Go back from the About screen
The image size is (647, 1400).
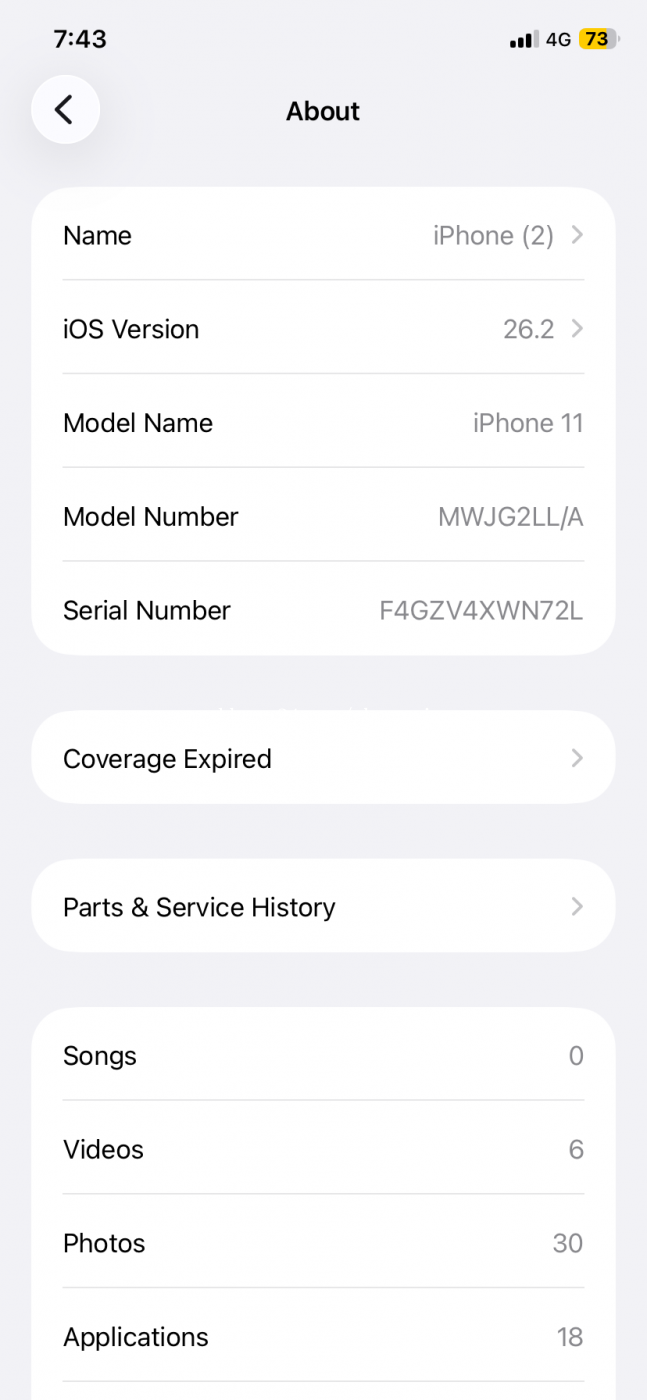click(x=65, y=110)
